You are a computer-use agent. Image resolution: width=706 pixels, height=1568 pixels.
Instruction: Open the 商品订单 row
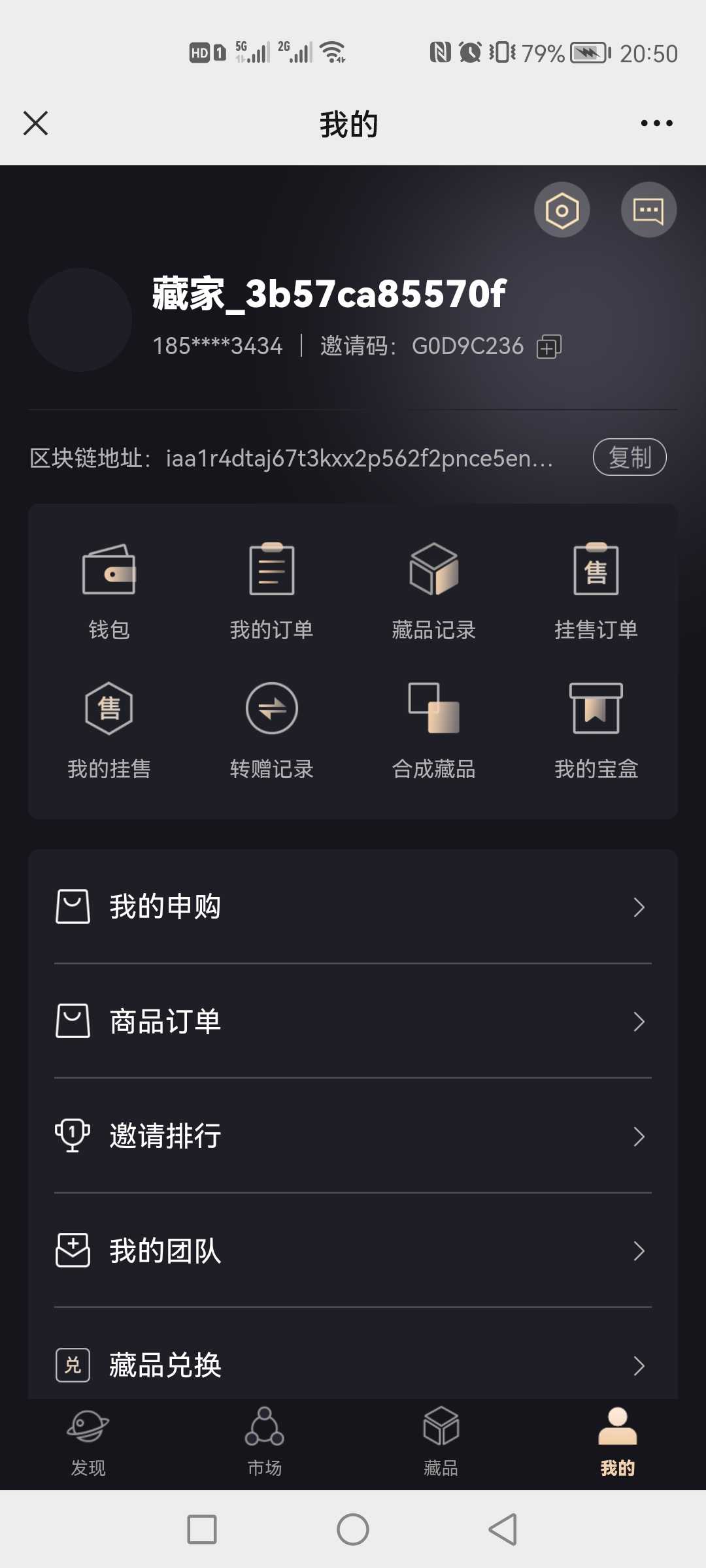353,1021
